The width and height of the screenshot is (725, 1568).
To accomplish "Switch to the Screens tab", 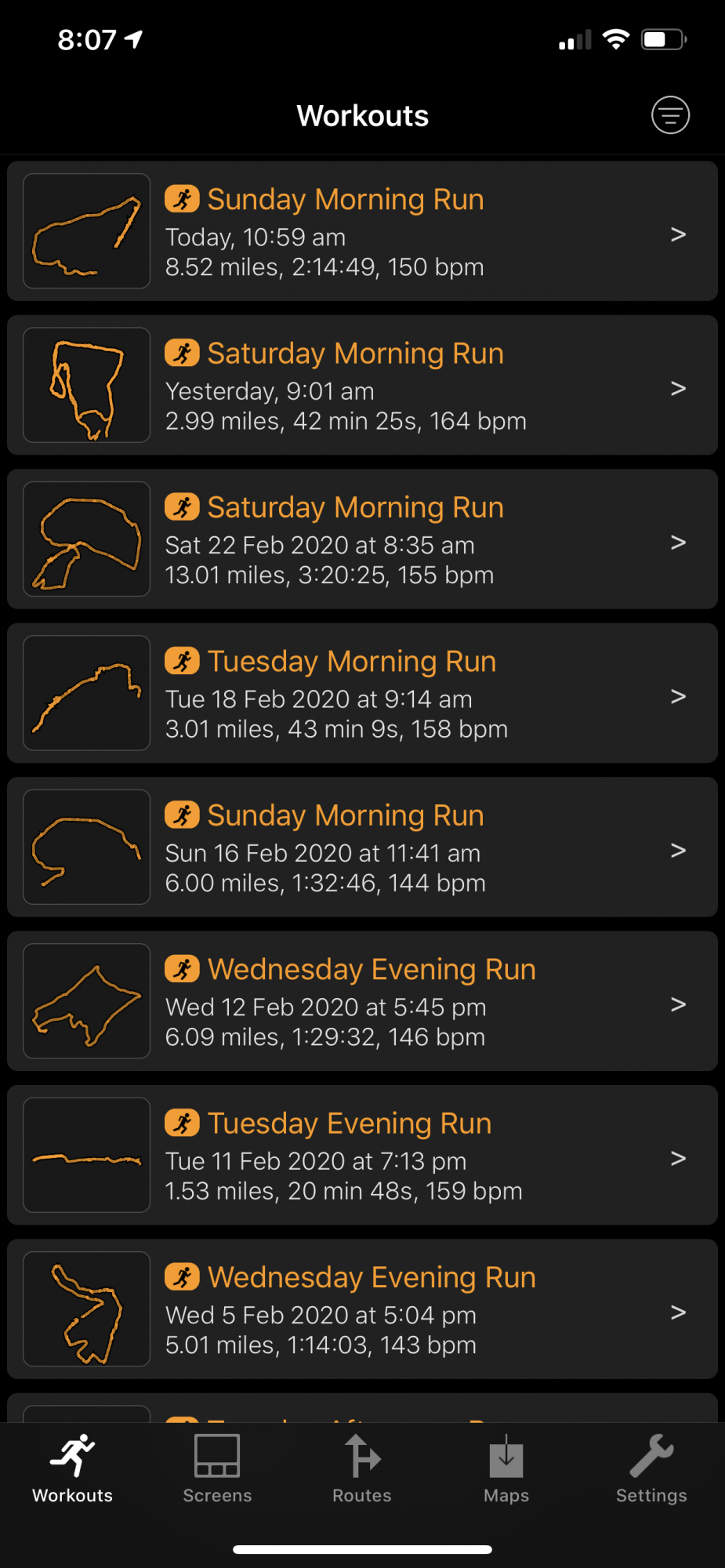I will (x=217, y=1468).
